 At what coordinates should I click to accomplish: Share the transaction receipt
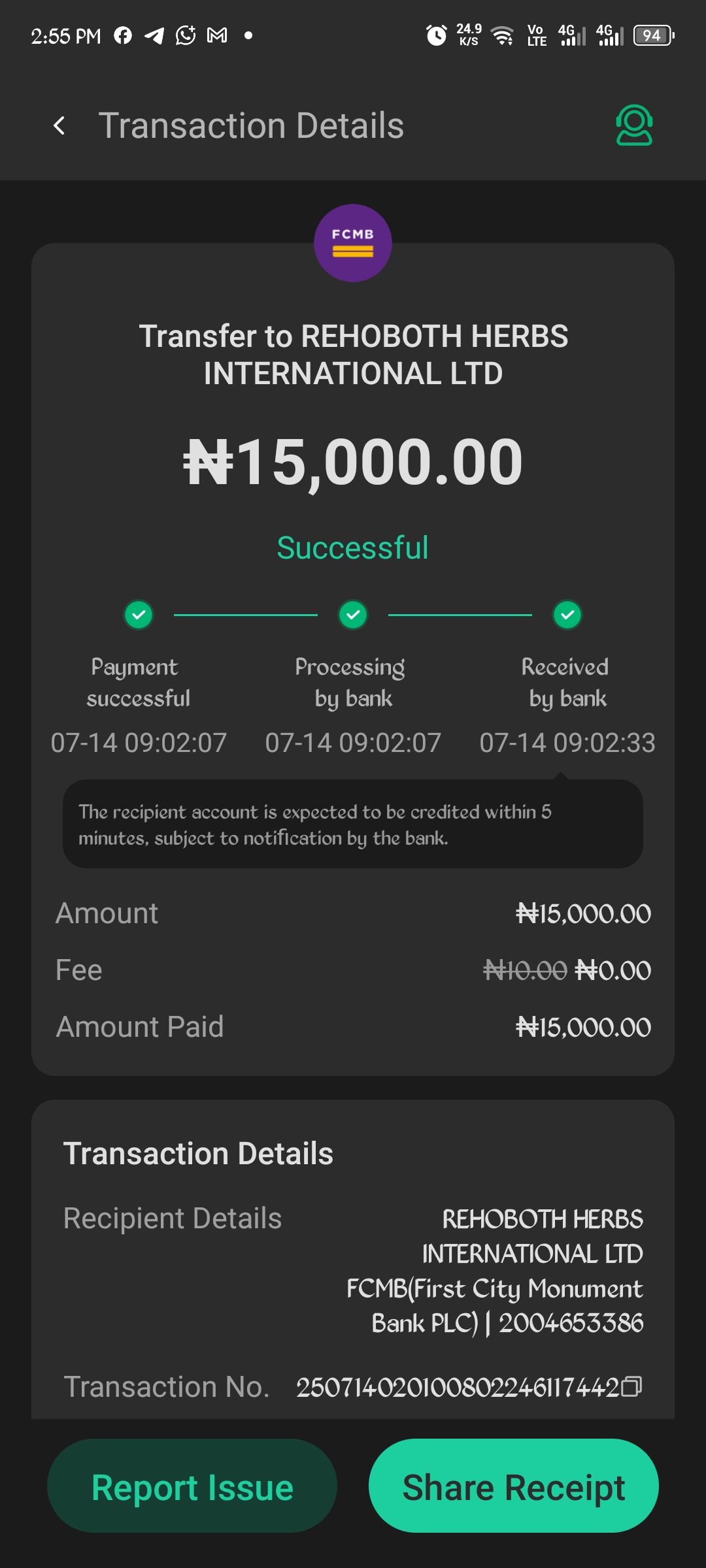(513, 1486)
